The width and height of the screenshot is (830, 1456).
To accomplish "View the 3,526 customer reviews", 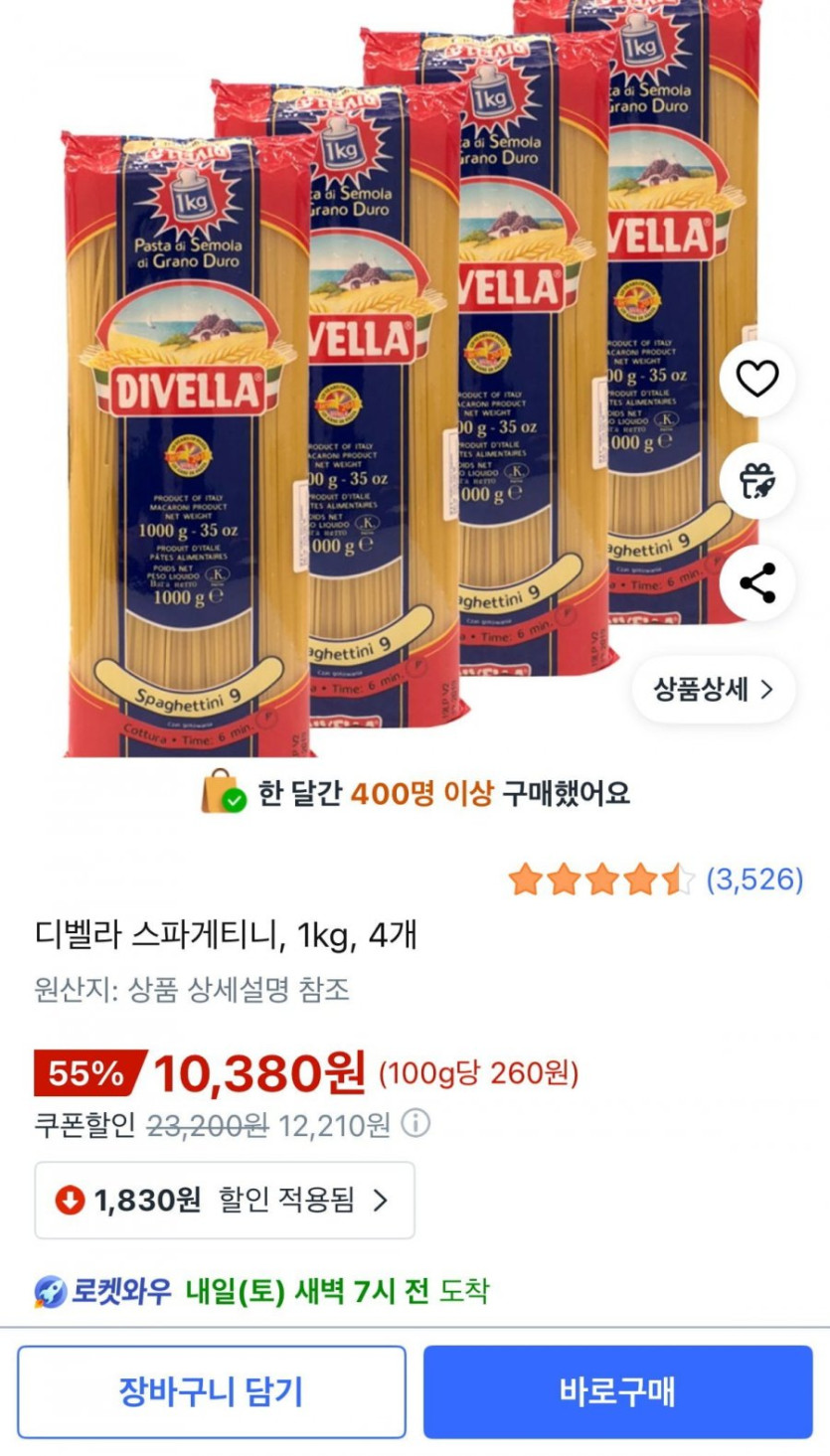I will click(x=753, y=880).
